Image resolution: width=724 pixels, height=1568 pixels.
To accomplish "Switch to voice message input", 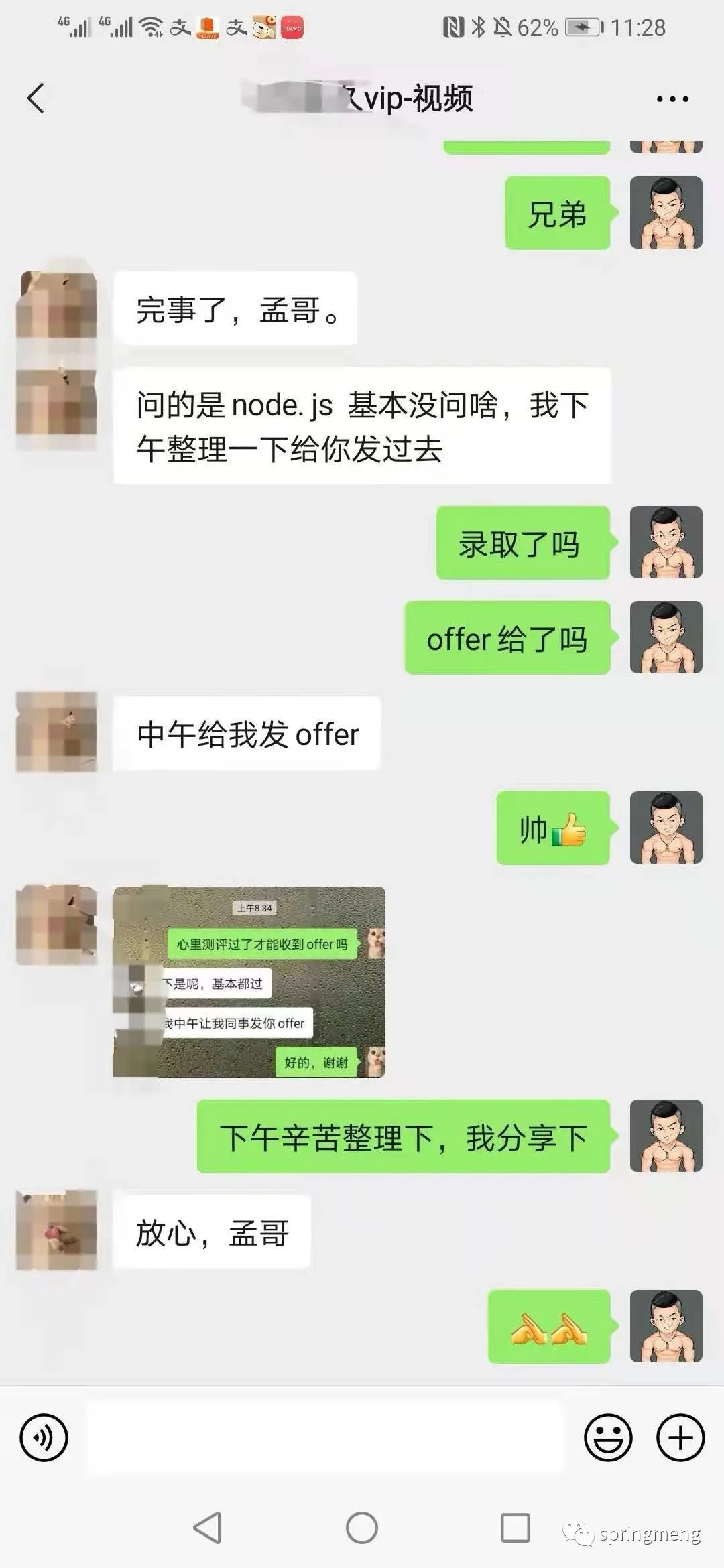I will [44, 1438].
